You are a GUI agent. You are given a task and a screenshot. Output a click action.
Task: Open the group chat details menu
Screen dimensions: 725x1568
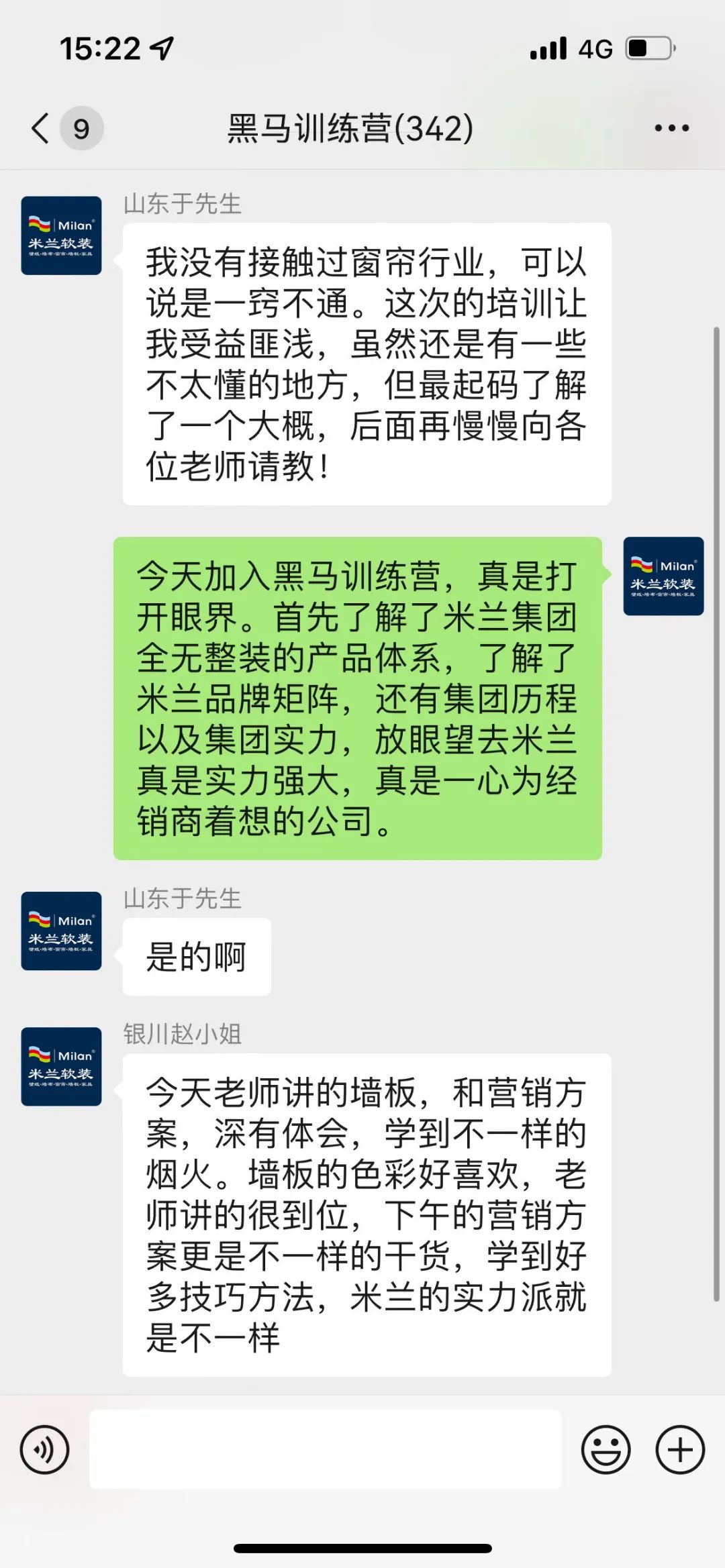[671, 127]
